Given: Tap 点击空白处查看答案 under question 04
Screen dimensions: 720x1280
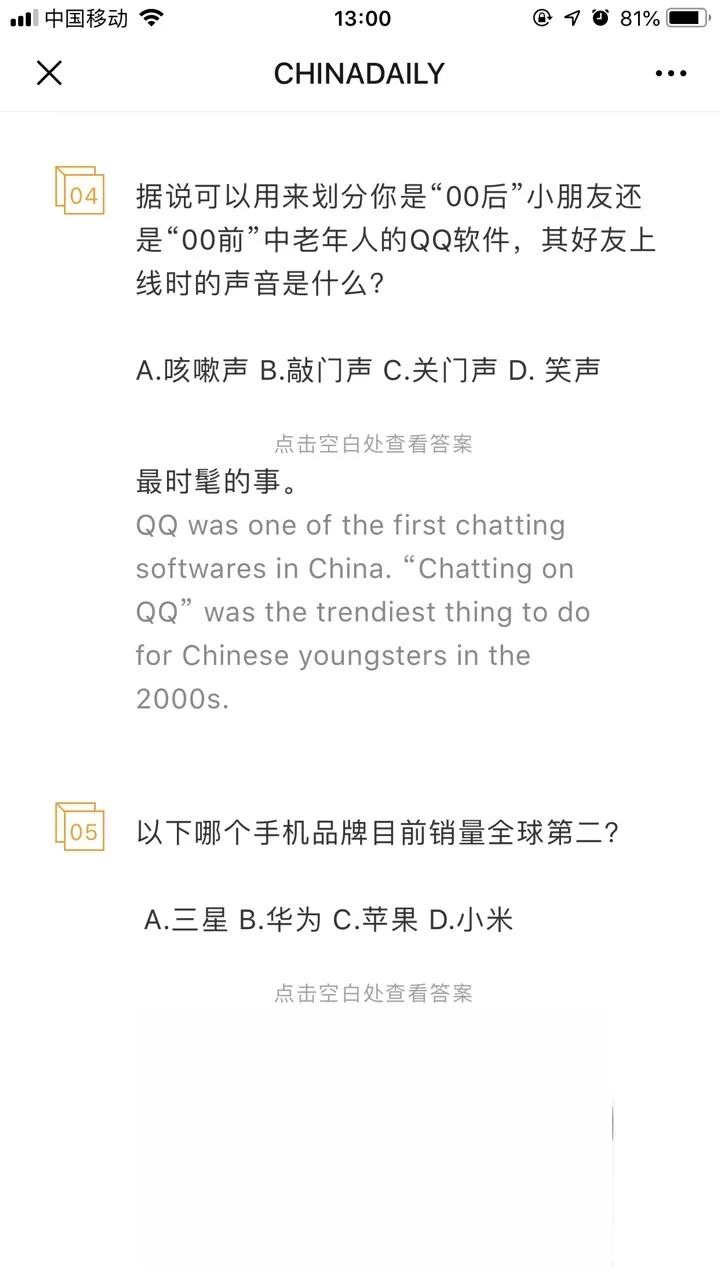Looking at the screenshot, I should pos(374,443).
